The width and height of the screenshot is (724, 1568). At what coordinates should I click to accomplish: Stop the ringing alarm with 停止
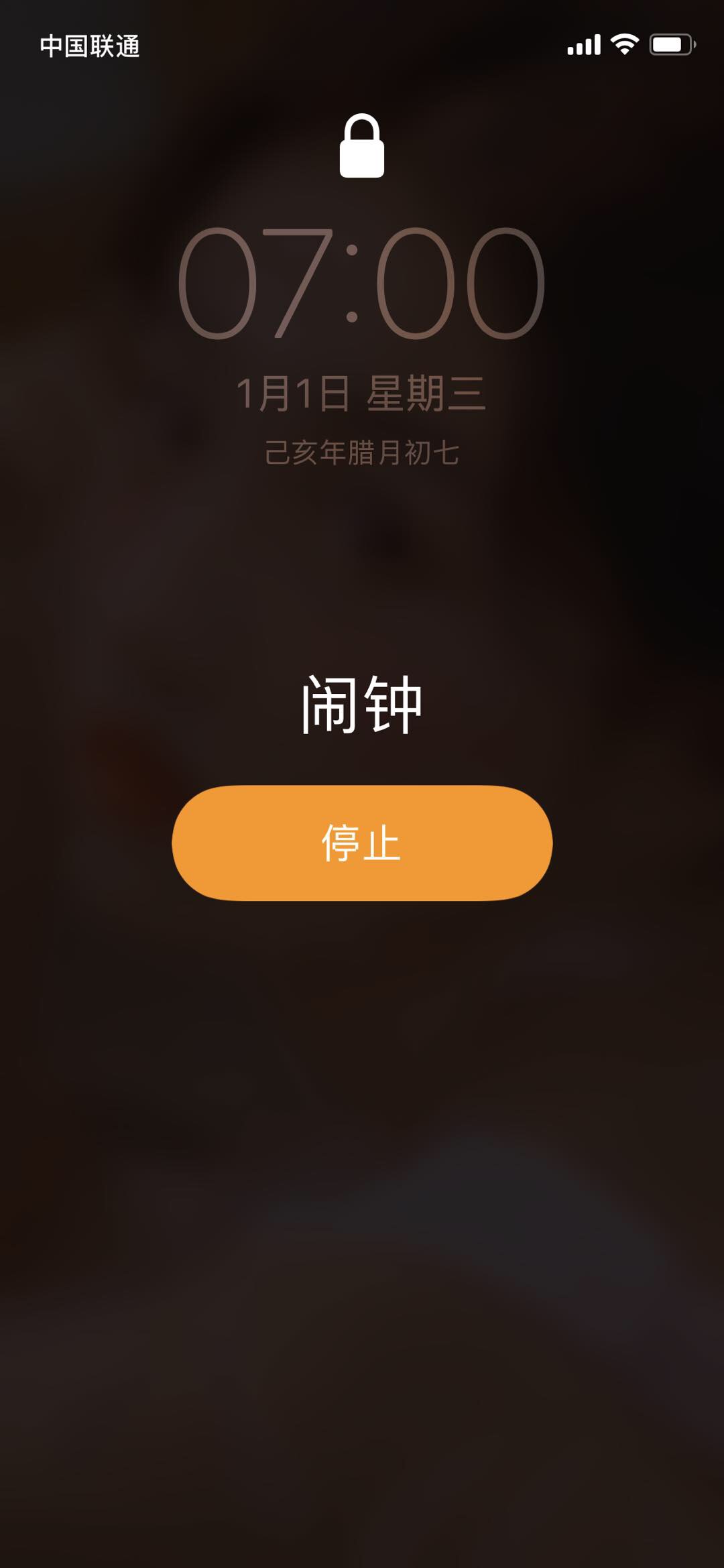[x=362, y=843]
